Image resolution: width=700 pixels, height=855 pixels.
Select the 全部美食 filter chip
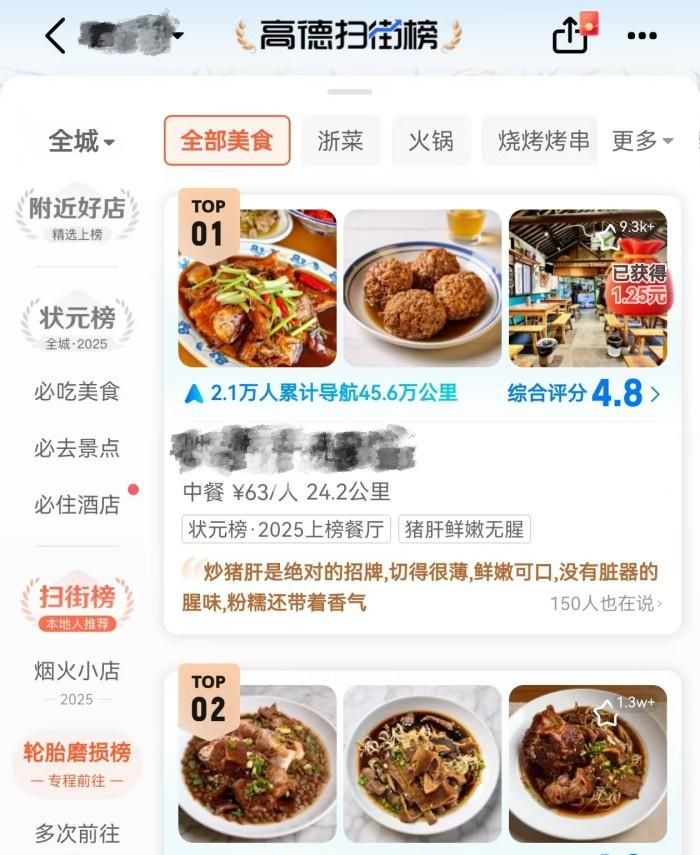(227, 141)
